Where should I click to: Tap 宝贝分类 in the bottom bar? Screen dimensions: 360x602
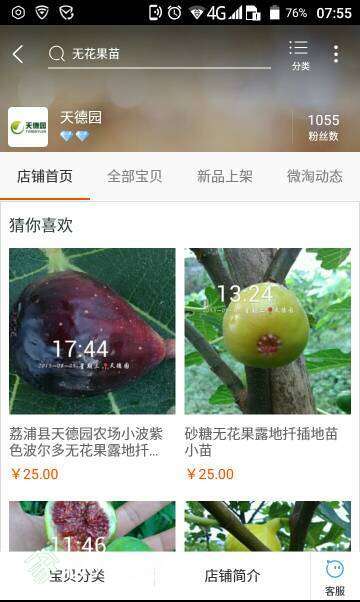click(x=77, y=576)
